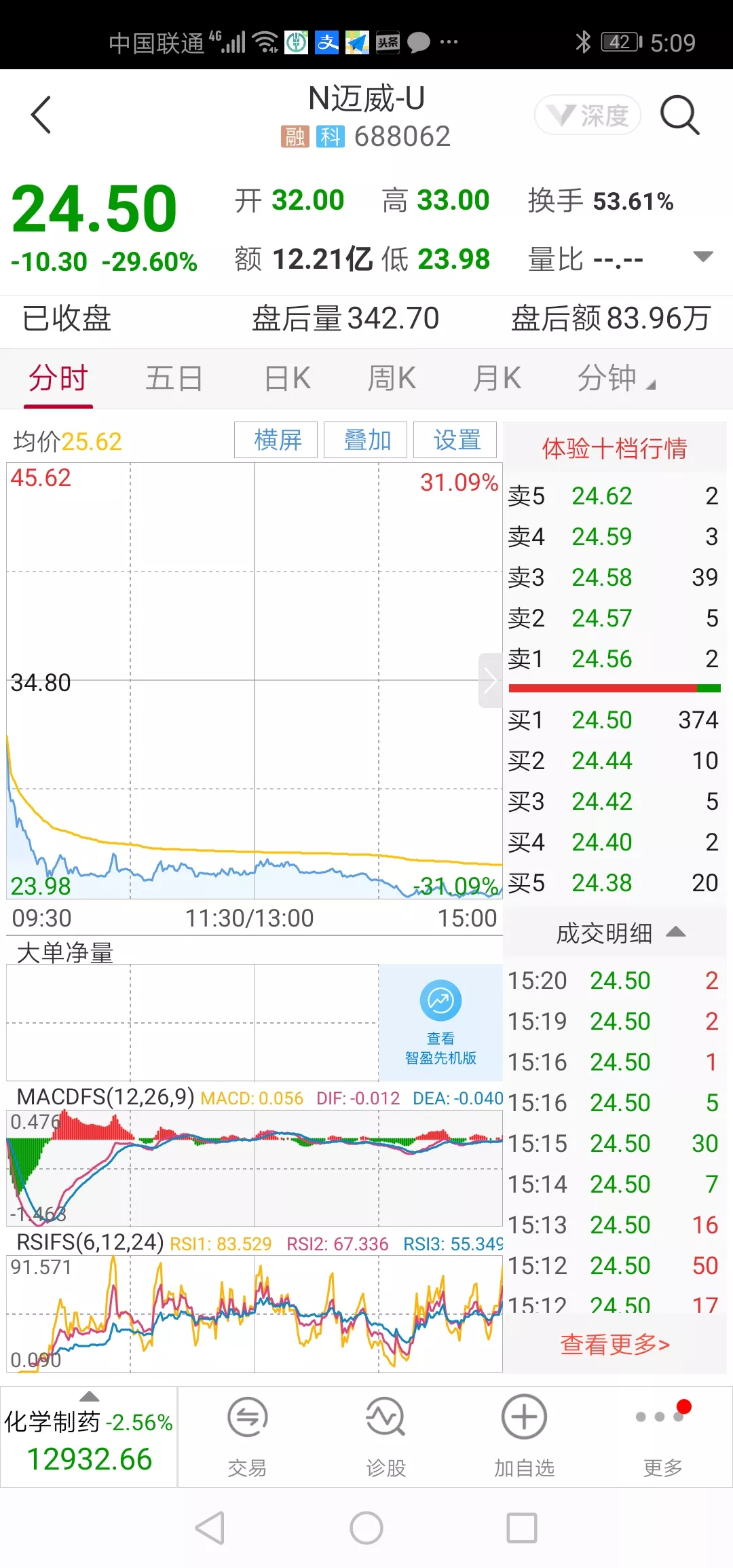This screenshot has width=733, height=1568.
Task: Switch to the 日K chart tab
Action: tap(287, 379)
